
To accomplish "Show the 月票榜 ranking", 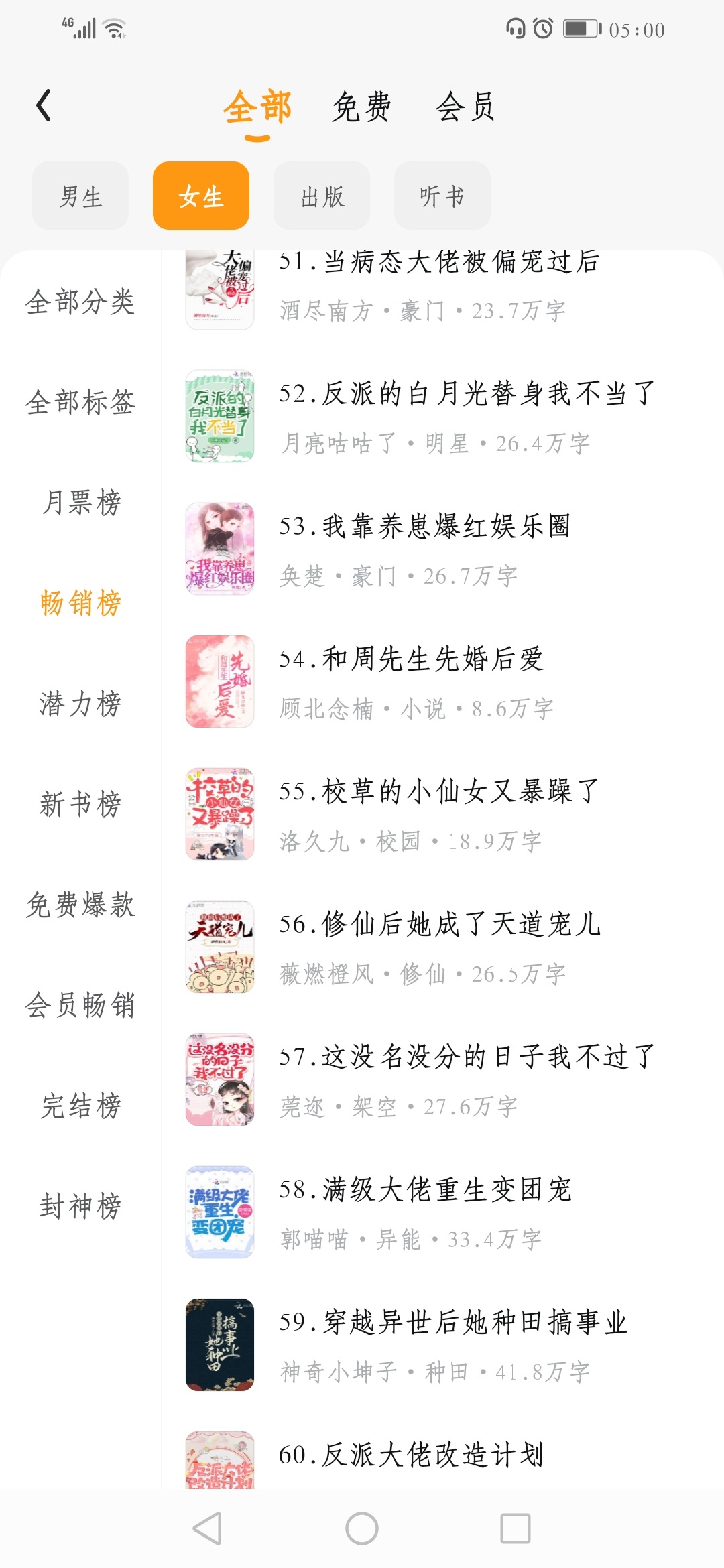I will coord(80,503).
